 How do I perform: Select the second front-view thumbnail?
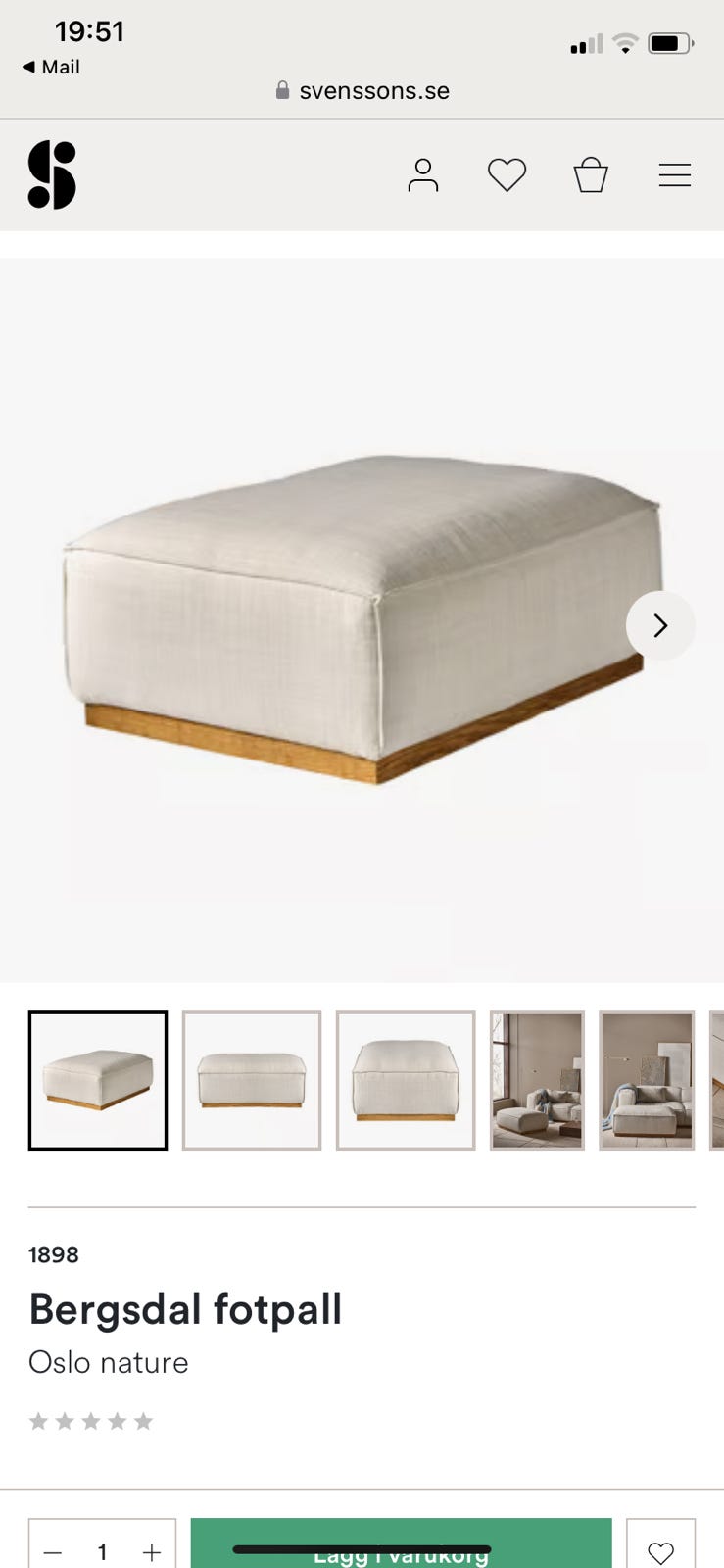pos(252,1080)
